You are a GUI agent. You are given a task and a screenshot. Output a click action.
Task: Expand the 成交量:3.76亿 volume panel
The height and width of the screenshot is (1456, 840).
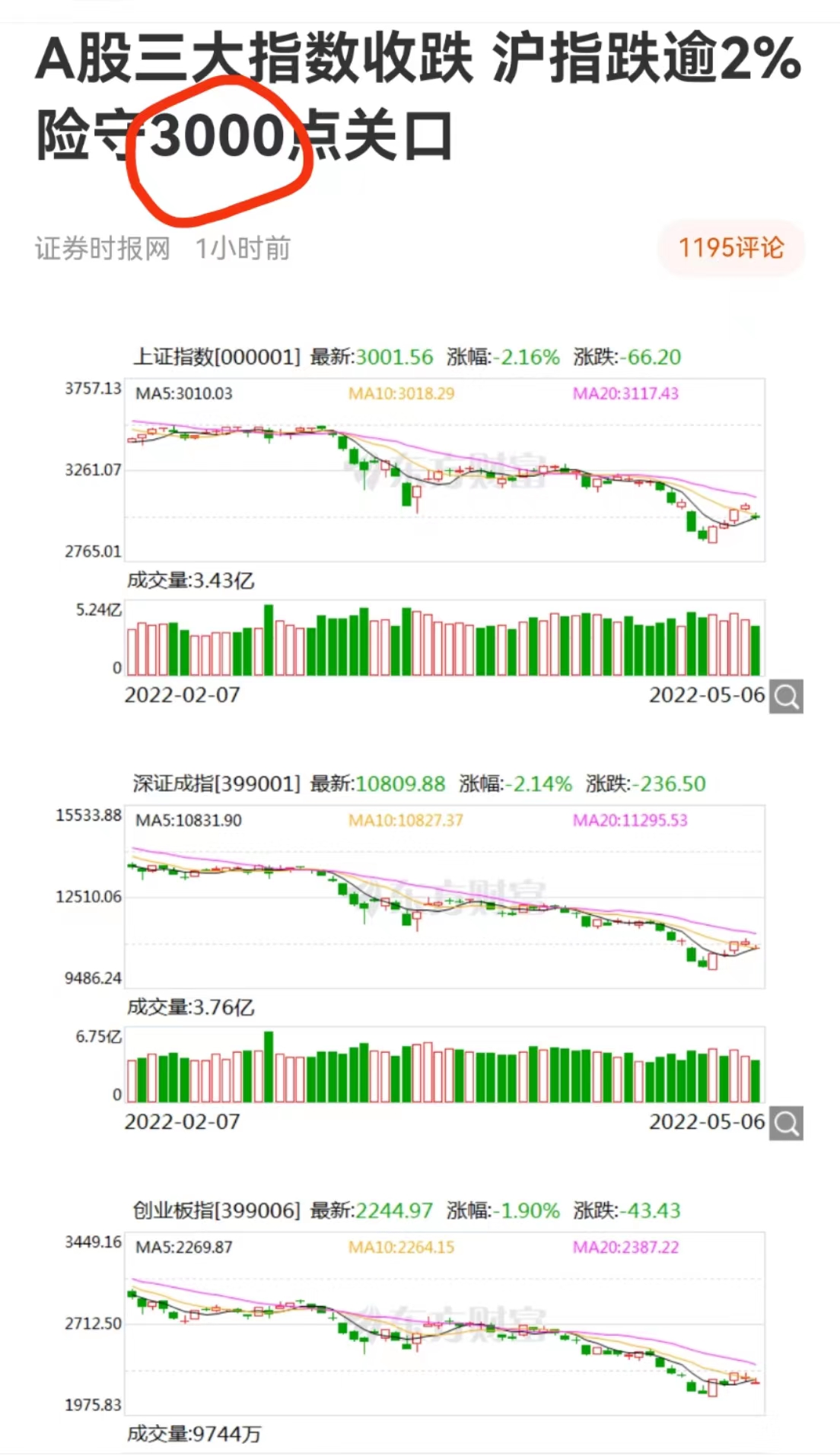tap(192, 1007)
